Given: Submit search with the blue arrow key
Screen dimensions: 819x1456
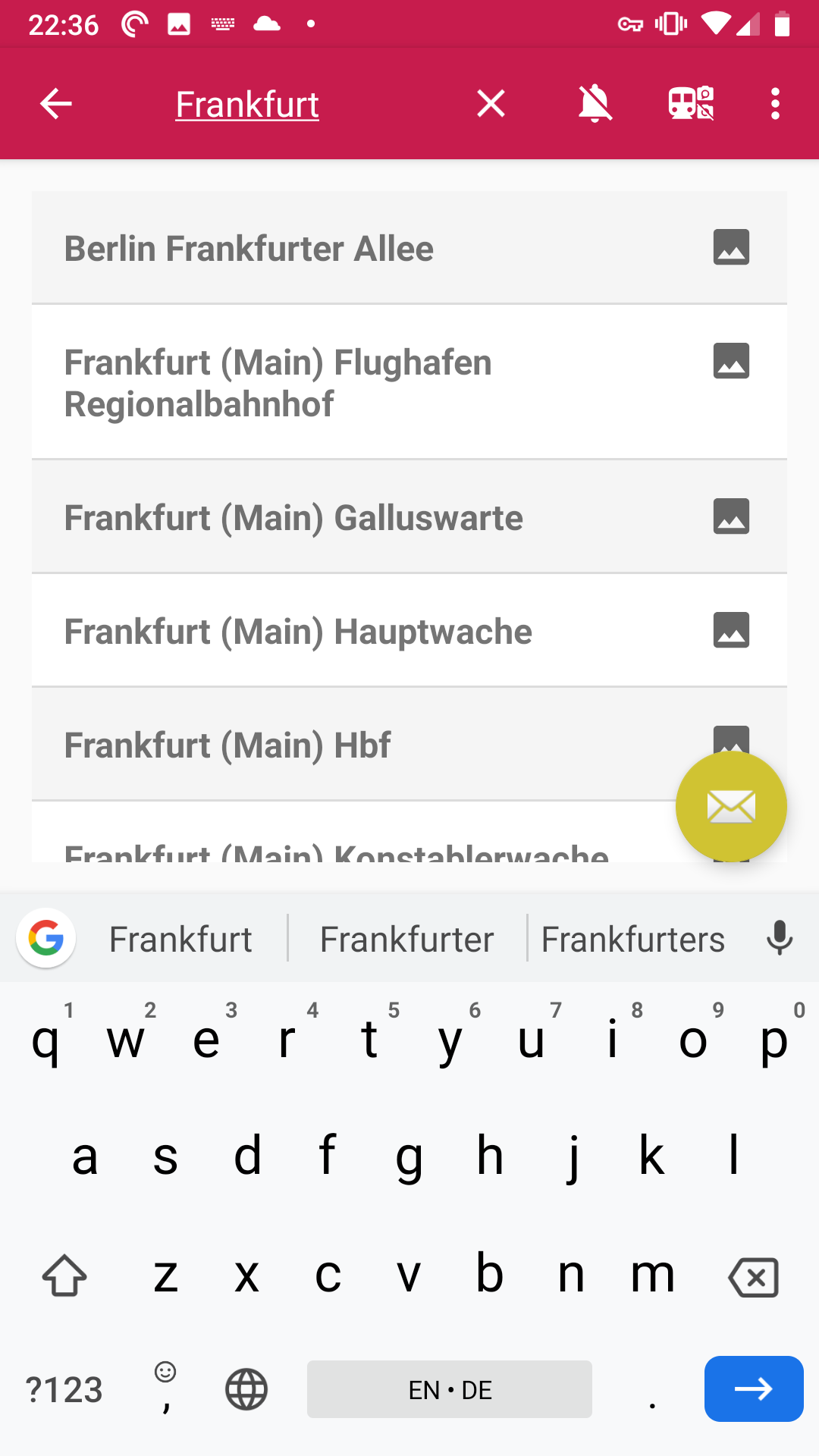Looking at the screenshot, I should [753, 1389].
